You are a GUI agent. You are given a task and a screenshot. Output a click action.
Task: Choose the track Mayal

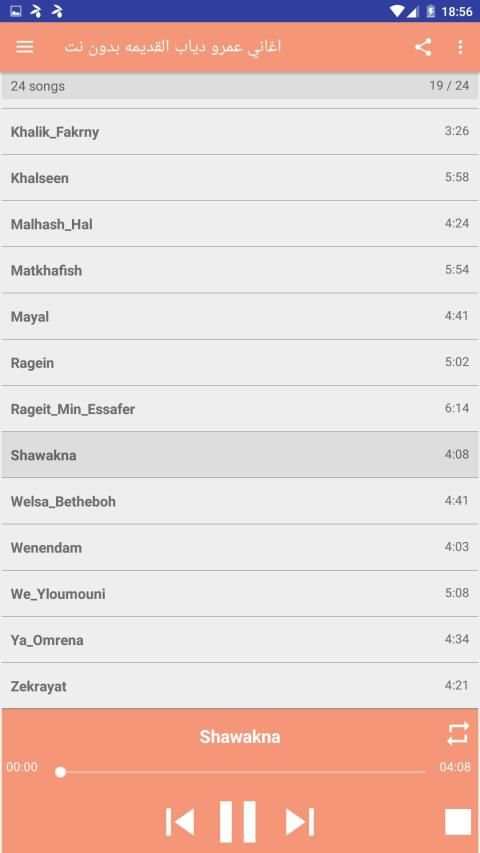pyautogui.click(x=240, y=317)
